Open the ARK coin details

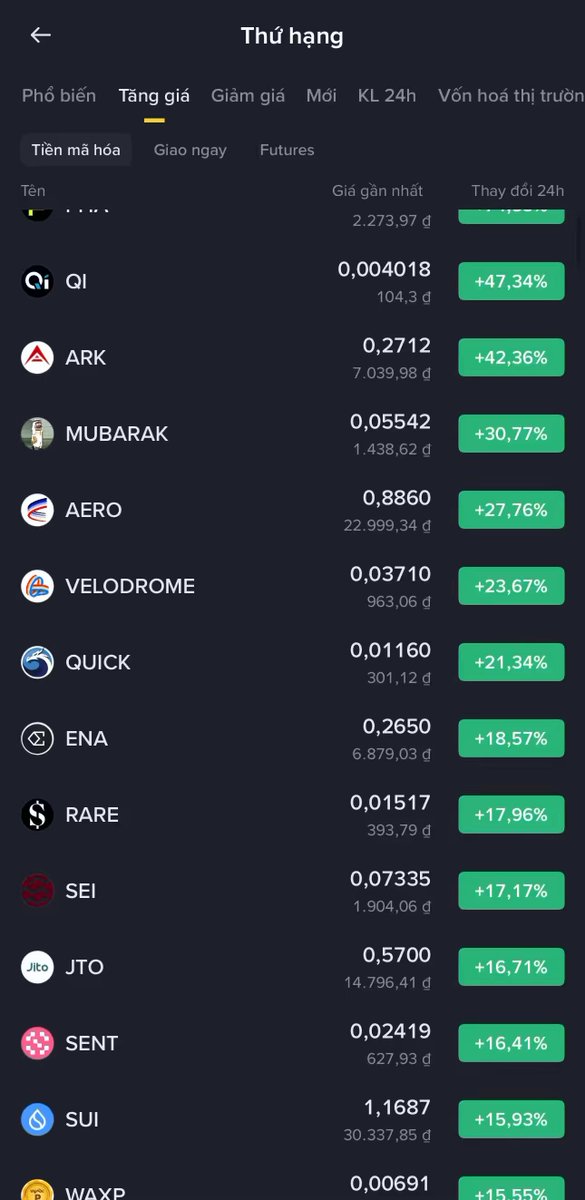pyautogui.click(x=292, y=358)
